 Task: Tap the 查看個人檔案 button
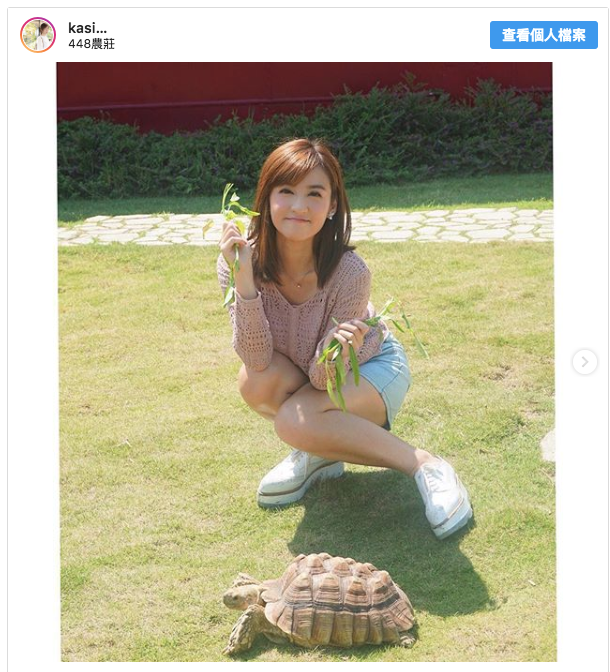coord(543,35)
